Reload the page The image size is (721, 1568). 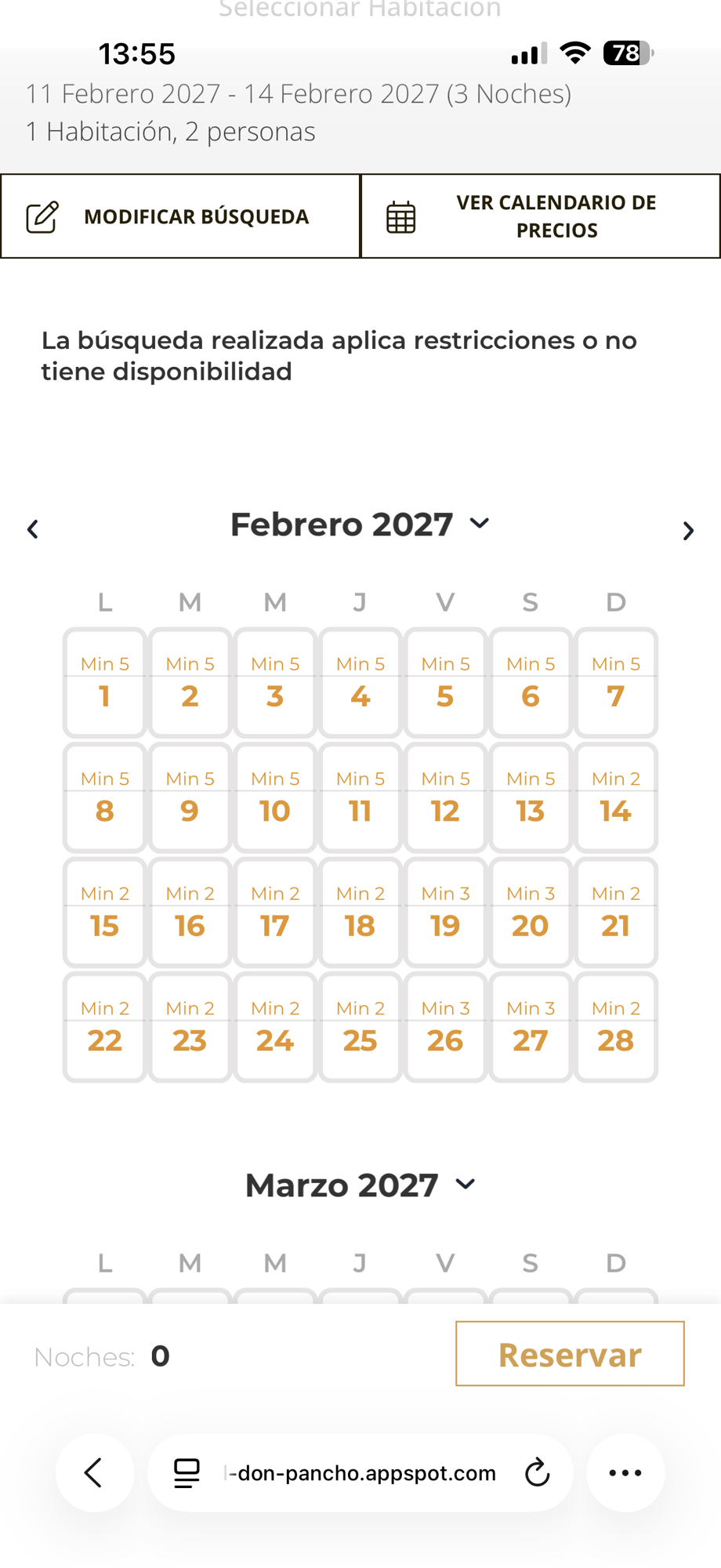[x=538, y=1473]
